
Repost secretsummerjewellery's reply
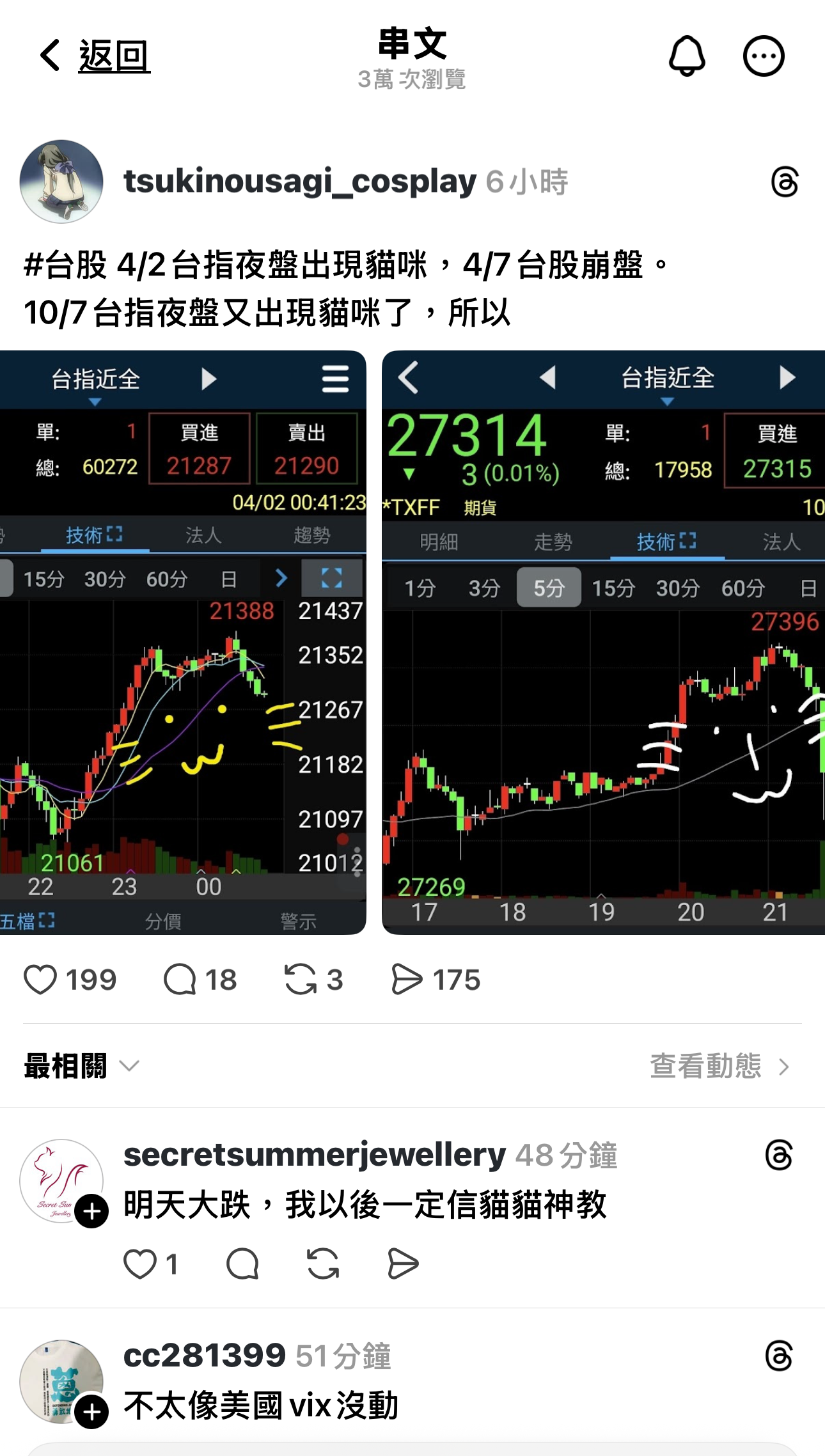[x=323, y=1264]
